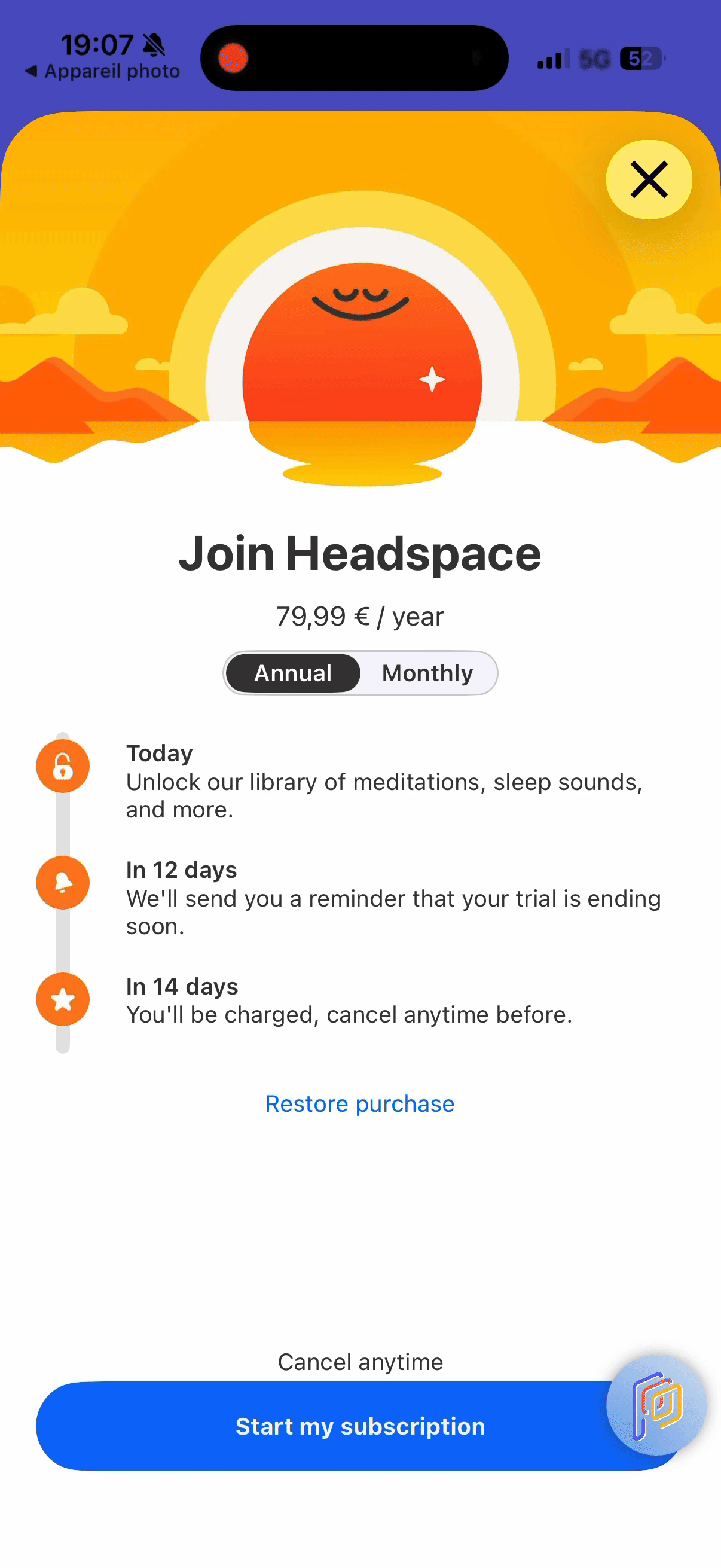Close the Join Headspace paywall
This screenshot has width=721, height=1568.
(x=649, y=179)
